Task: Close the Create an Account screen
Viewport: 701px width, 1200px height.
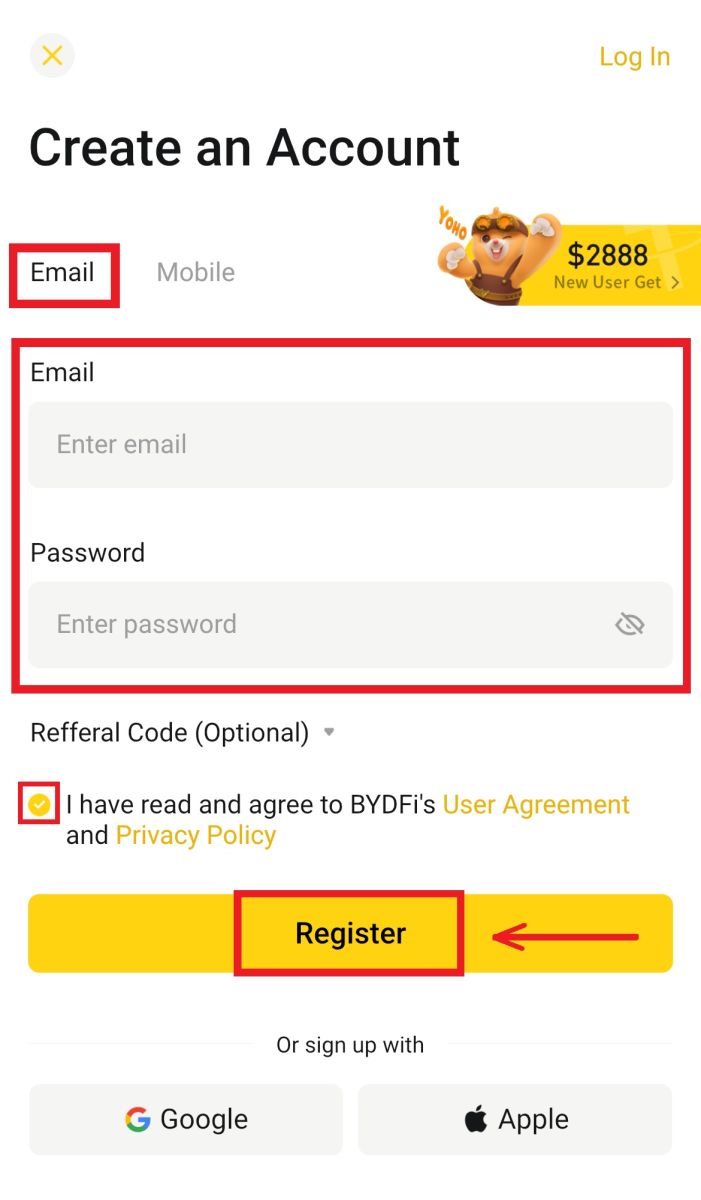Action: point(52,56)
